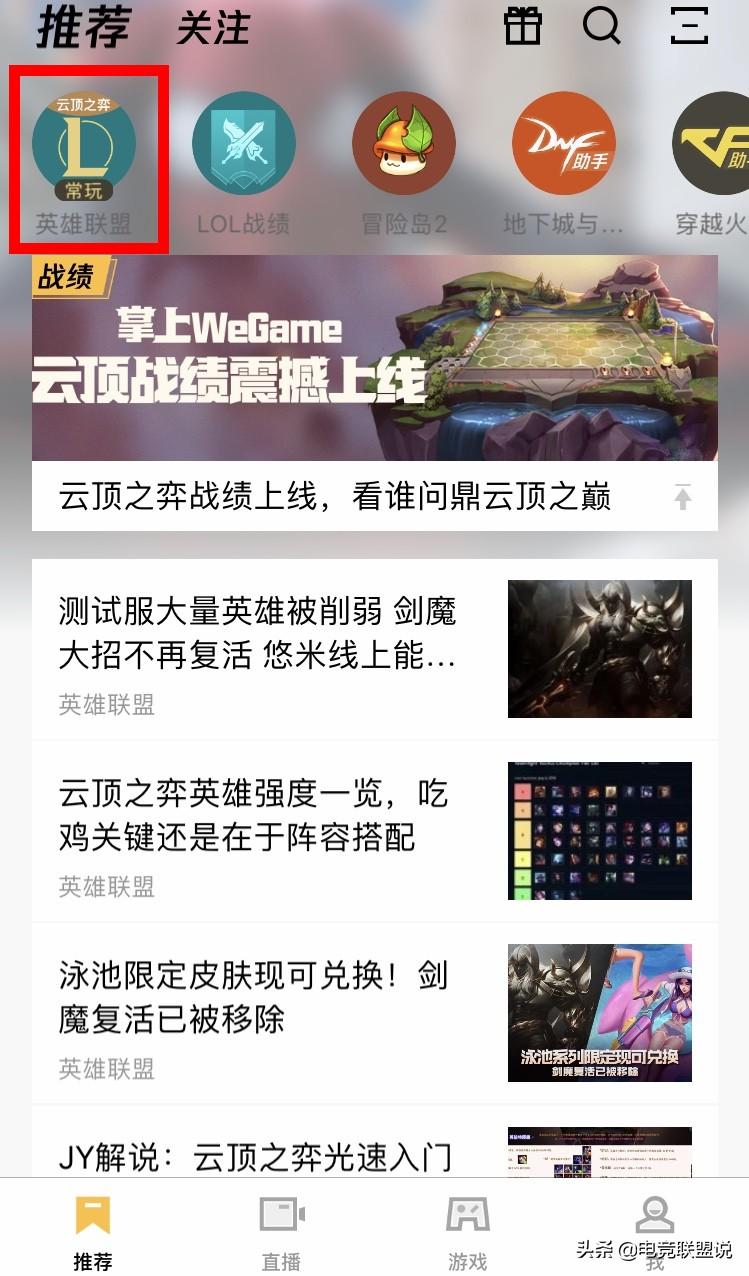Select the 推荐 tab in the header
The height and width of the screenshot is (1276, 749).
pyautogui.click(x=84, y=28)
